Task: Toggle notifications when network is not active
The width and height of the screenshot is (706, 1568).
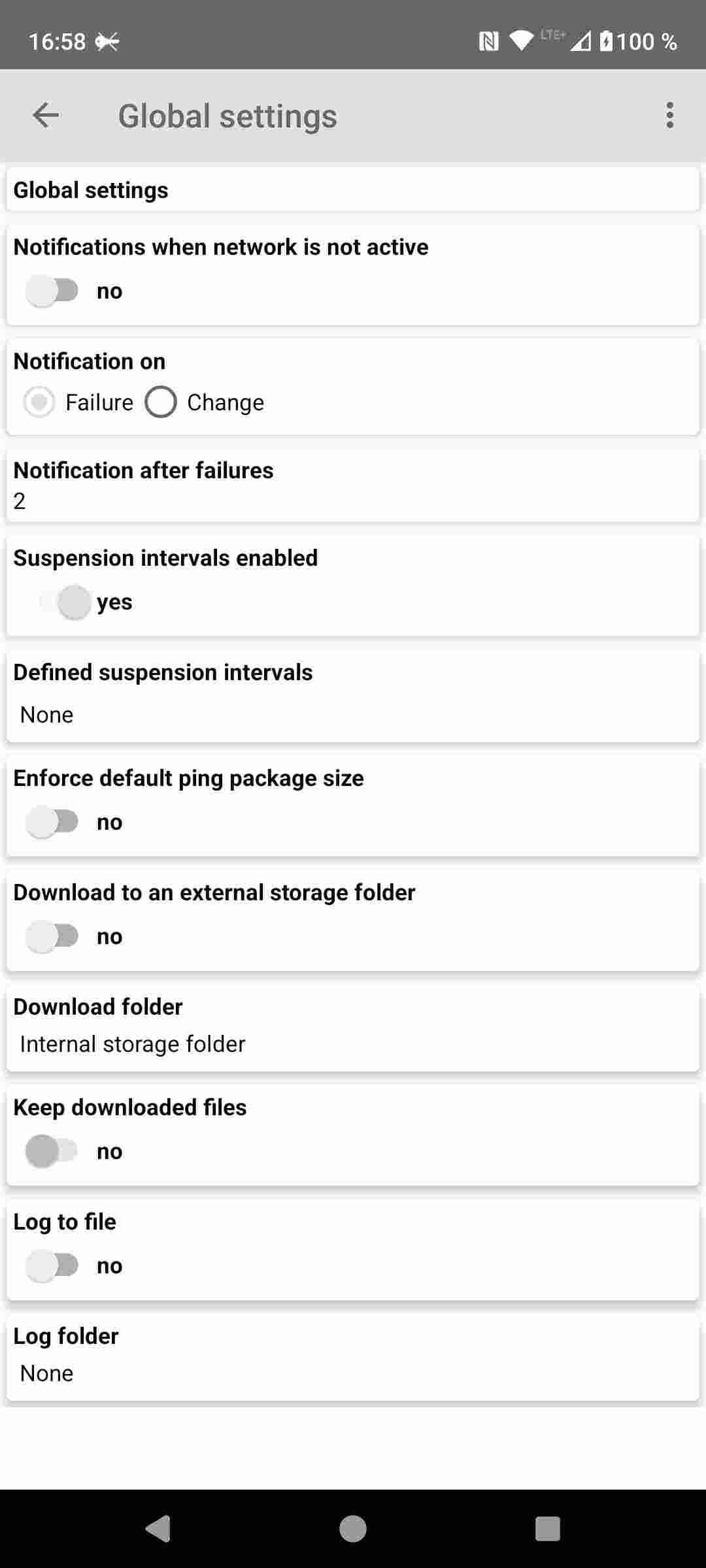Action: tap(52, 291)
